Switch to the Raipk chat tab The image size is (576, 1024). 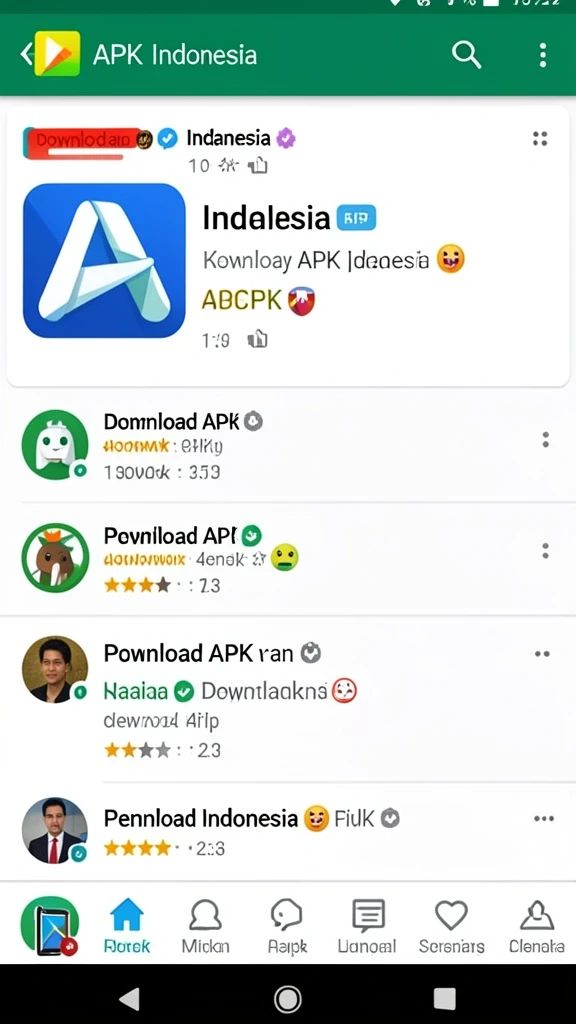coord(287,925)
